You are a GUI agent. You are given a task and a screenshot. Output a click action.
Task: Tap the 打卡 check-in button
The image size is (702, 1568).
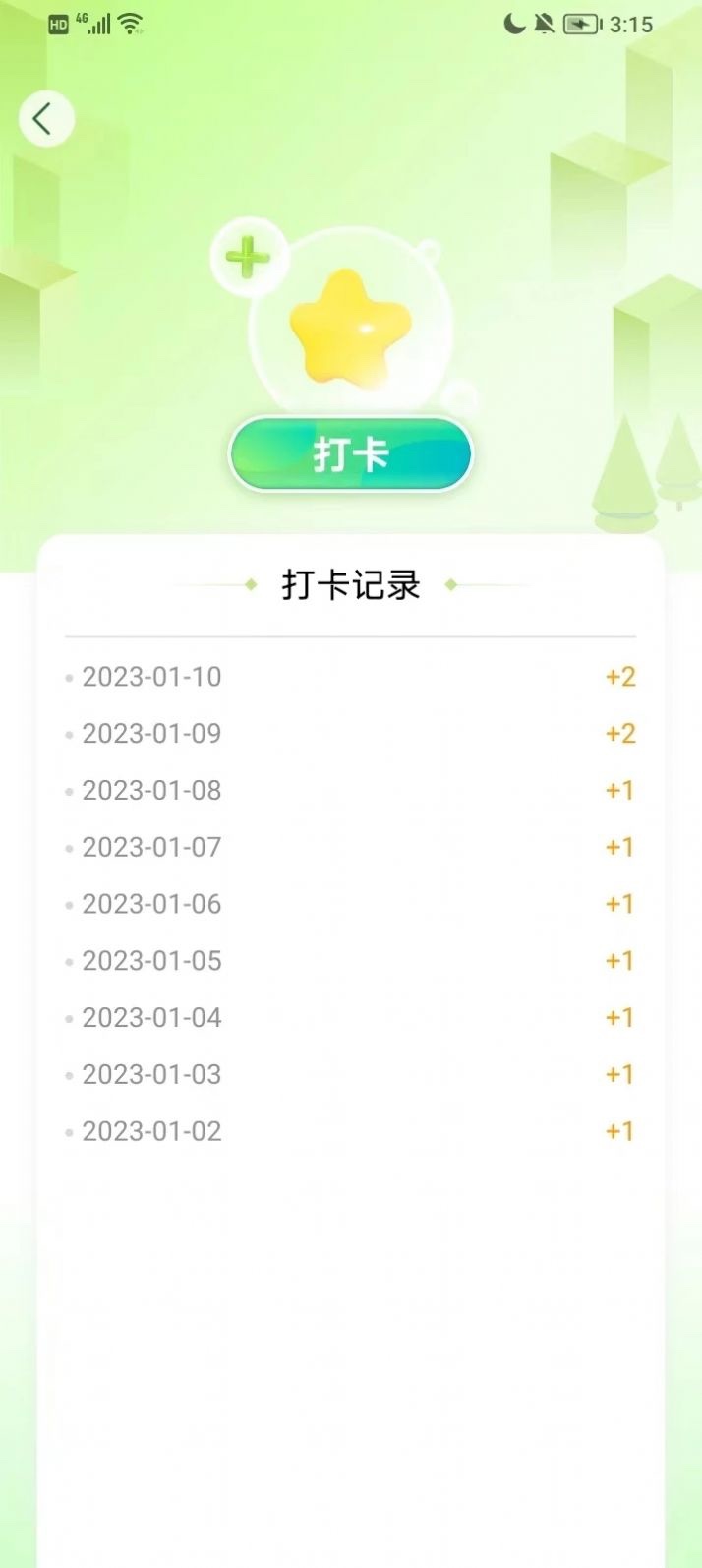point(351,454)
